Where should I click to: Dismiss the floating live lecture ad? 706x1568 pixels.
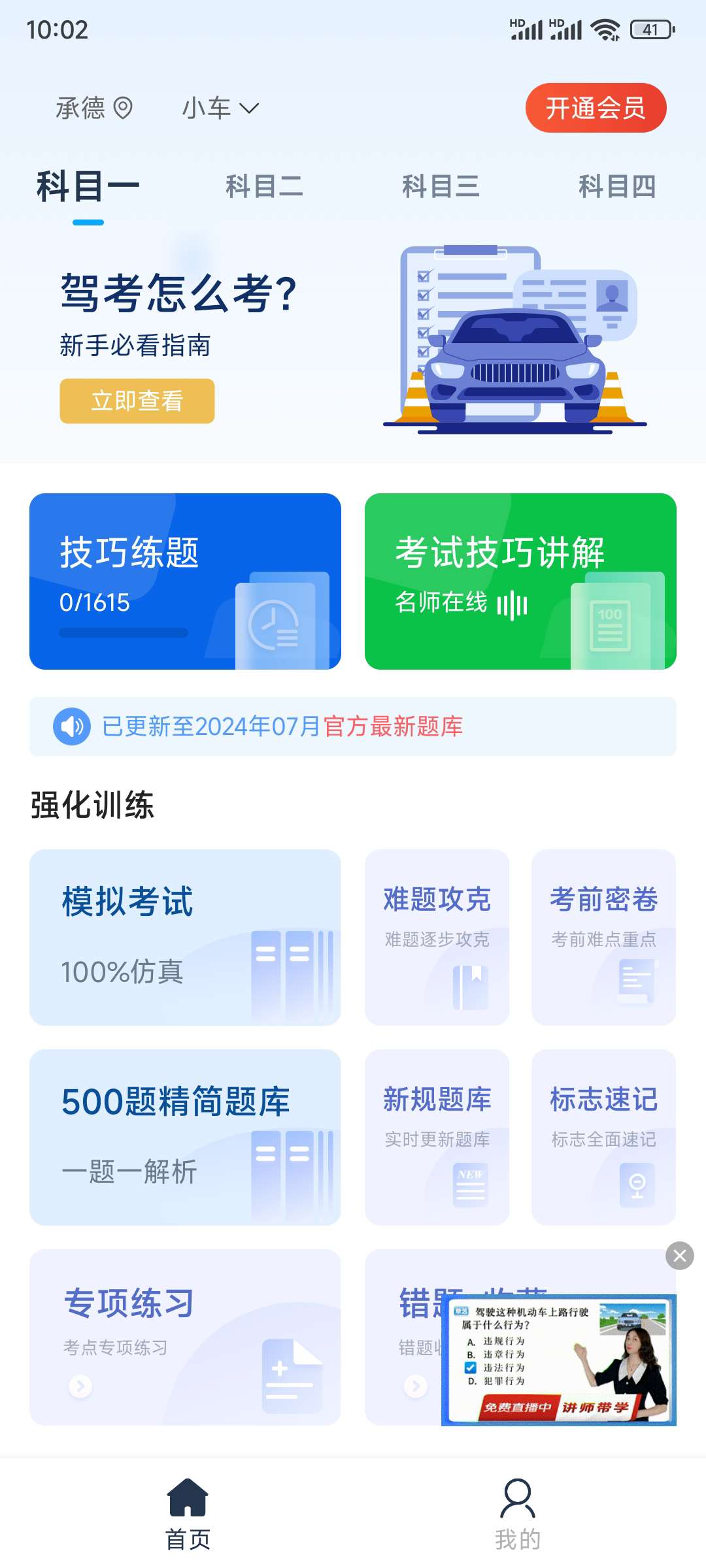coord(680,1256)
